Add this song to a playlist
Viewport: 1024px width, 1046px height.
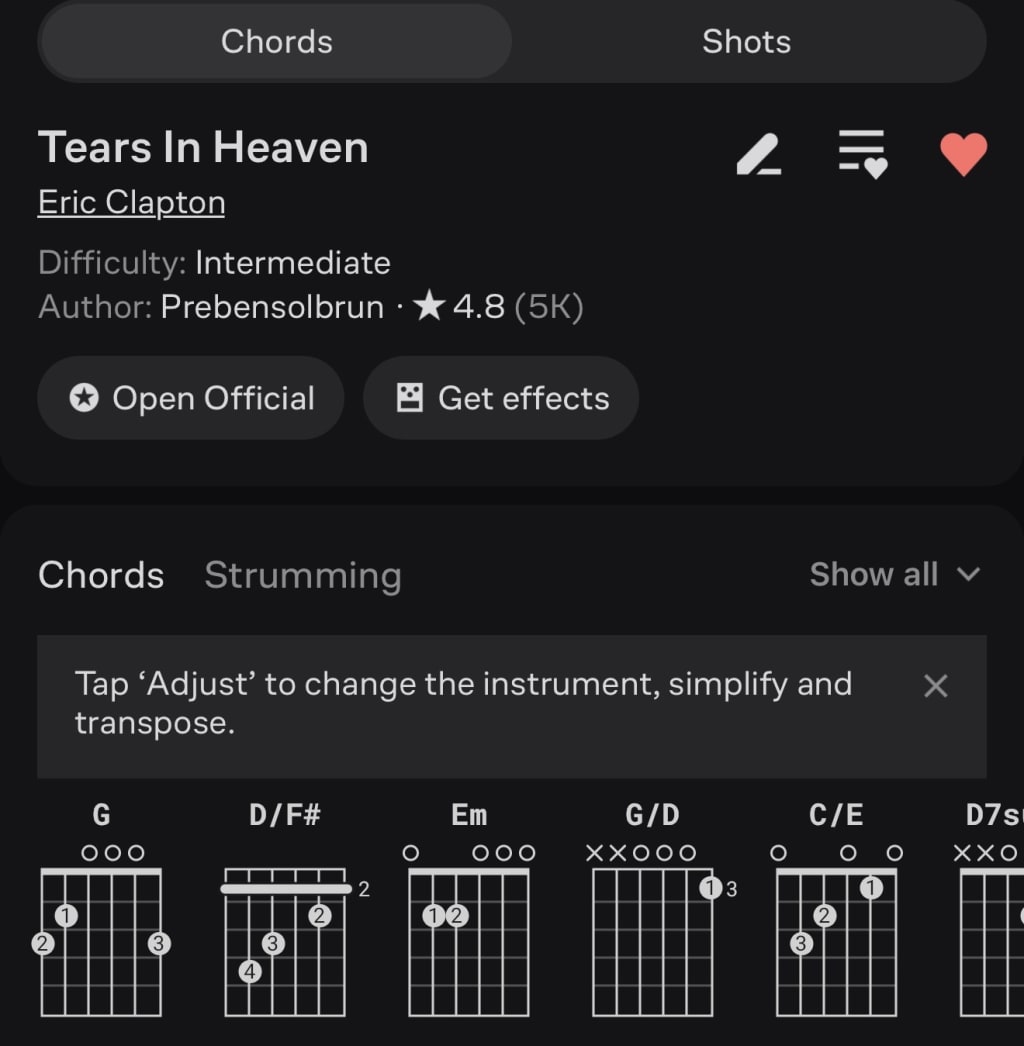(x=863, y=154)
